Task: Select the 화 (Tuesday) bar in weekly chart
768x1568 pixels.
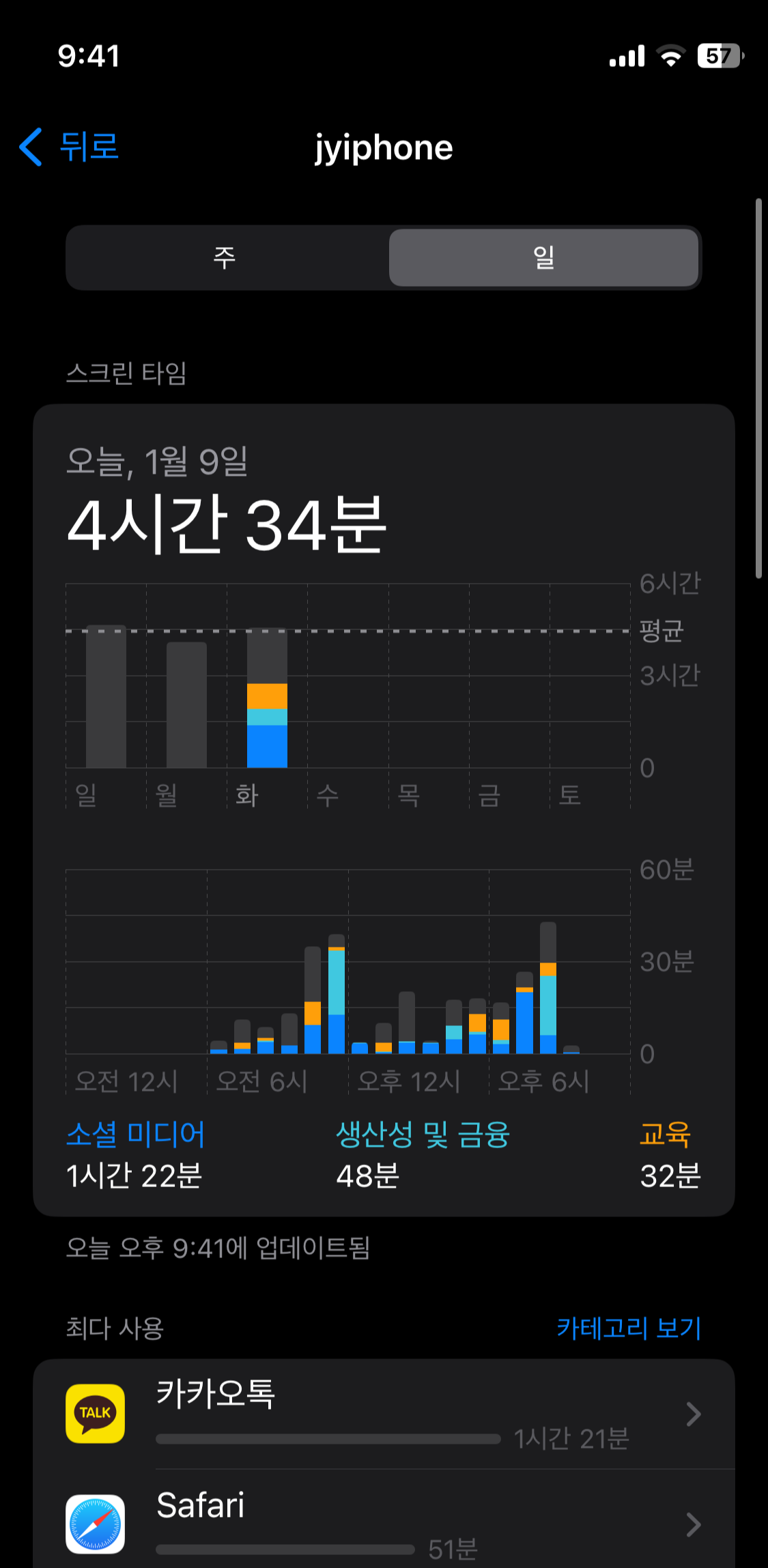Action: tap(267, 698)
